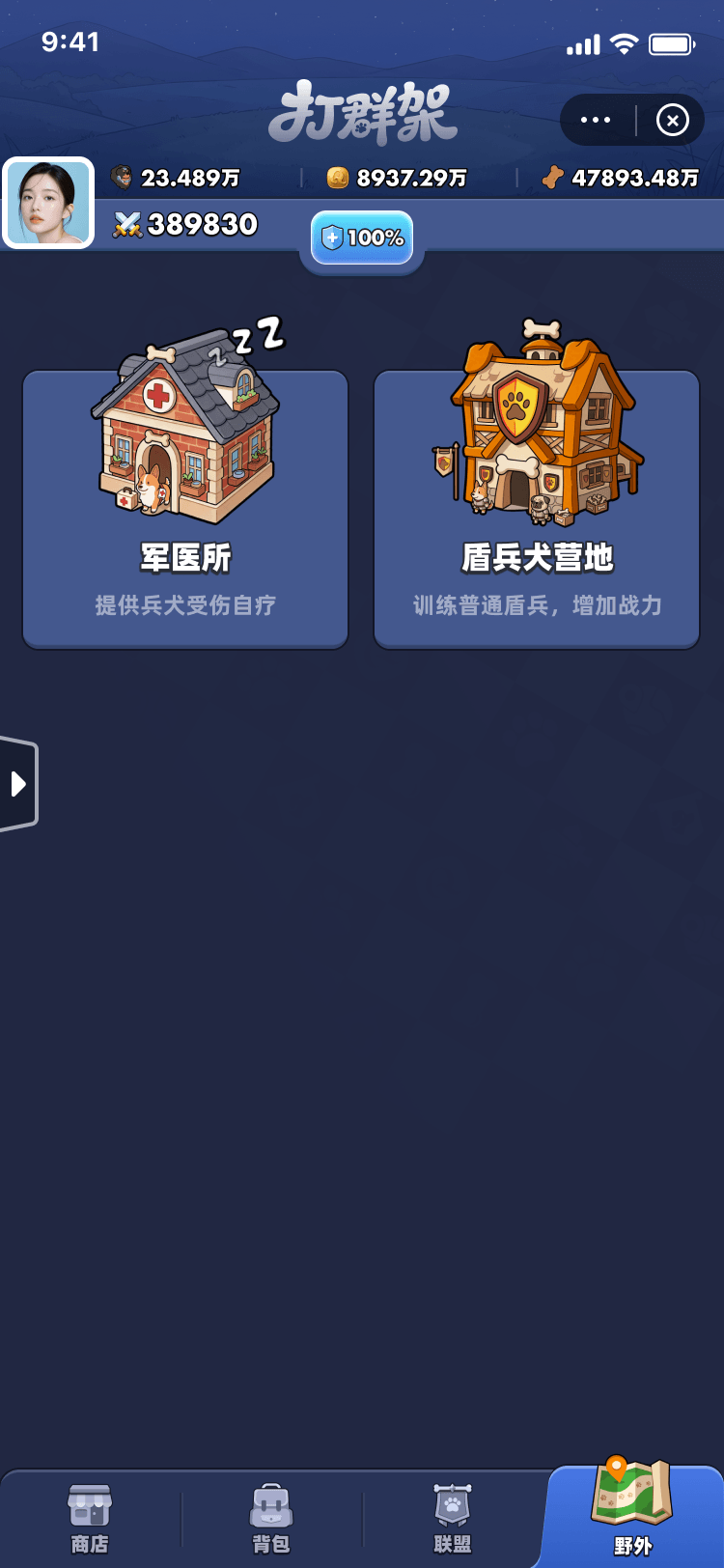The height and width of the screenshot is (1568, 724).
Task: Open the player profile avatar
Action: (48, 204)
